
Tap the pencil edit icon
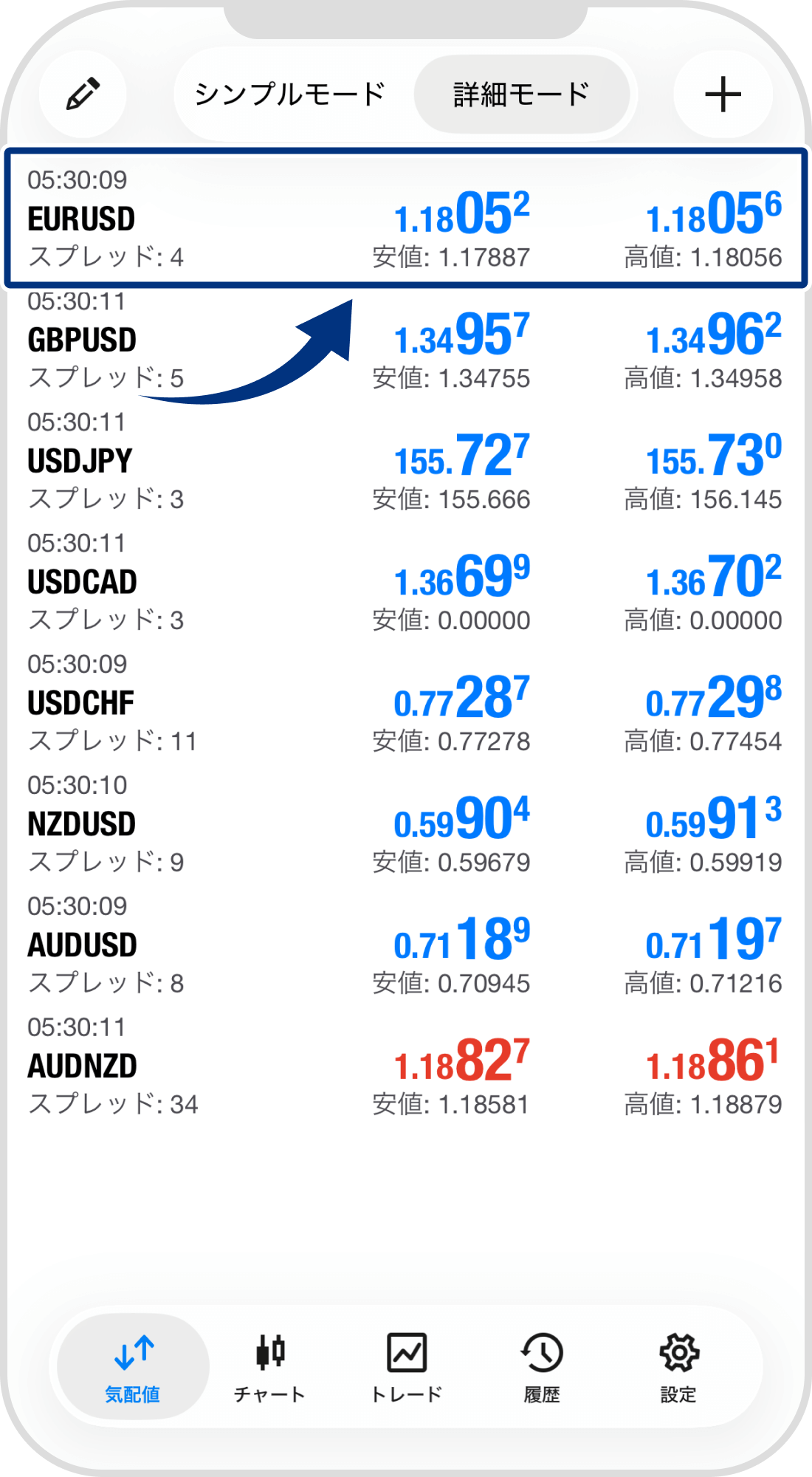83,95
